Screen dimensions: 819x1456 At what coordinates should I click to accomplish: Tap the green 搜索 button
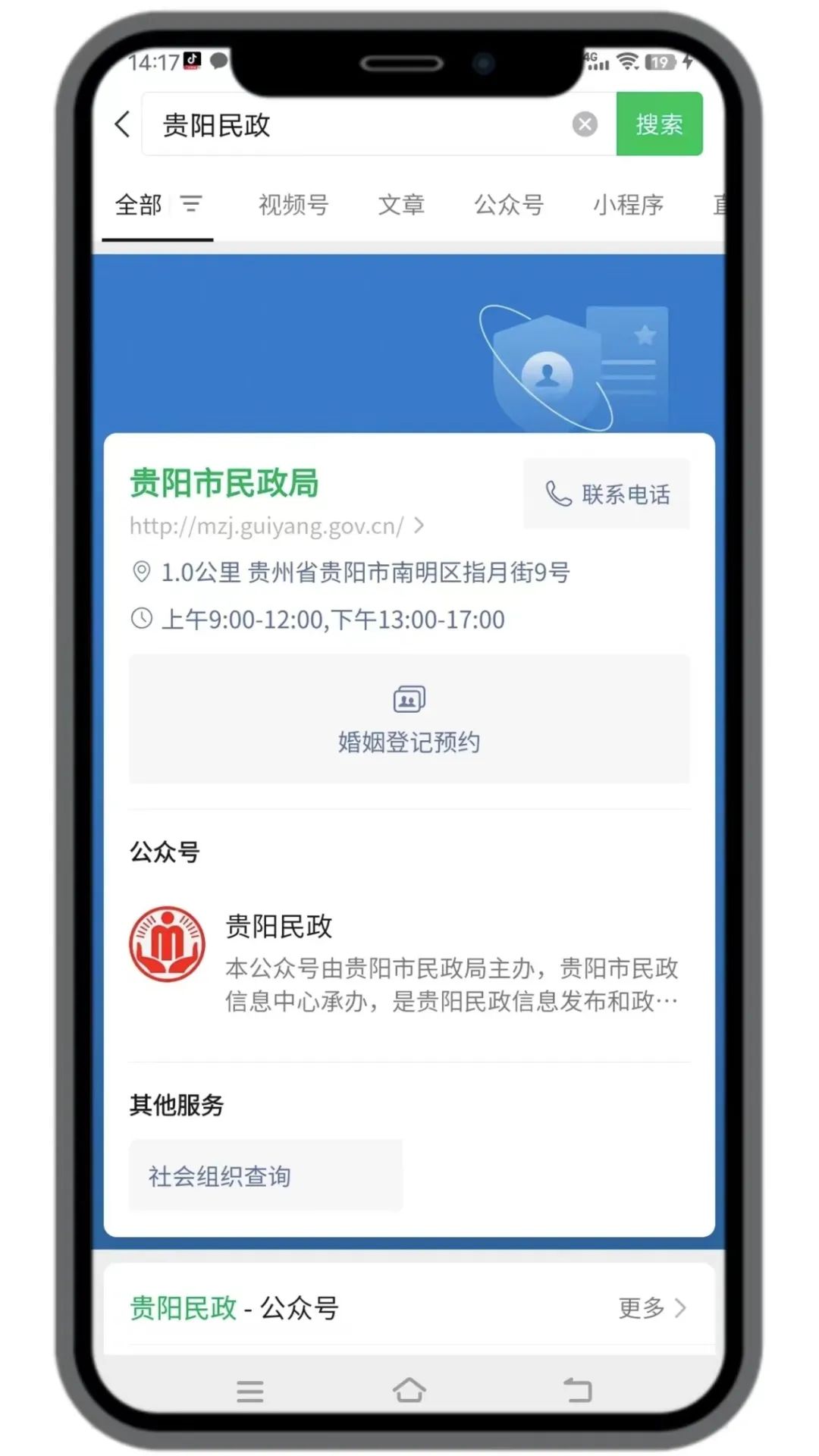point(658,124)
